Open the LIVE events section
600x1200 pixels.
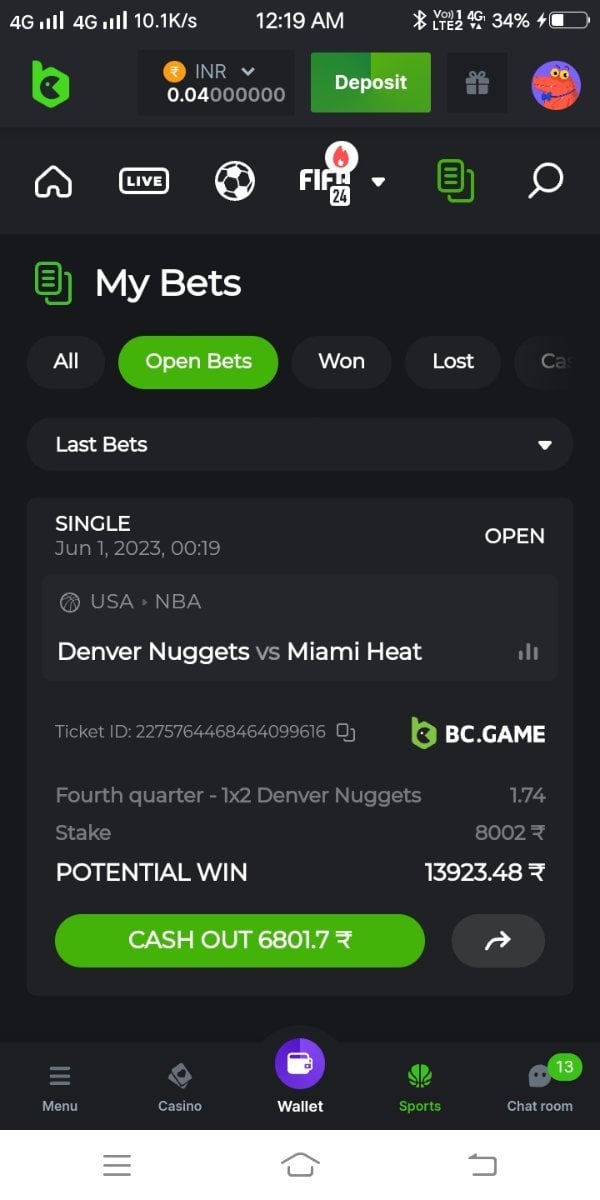[143, 181]
